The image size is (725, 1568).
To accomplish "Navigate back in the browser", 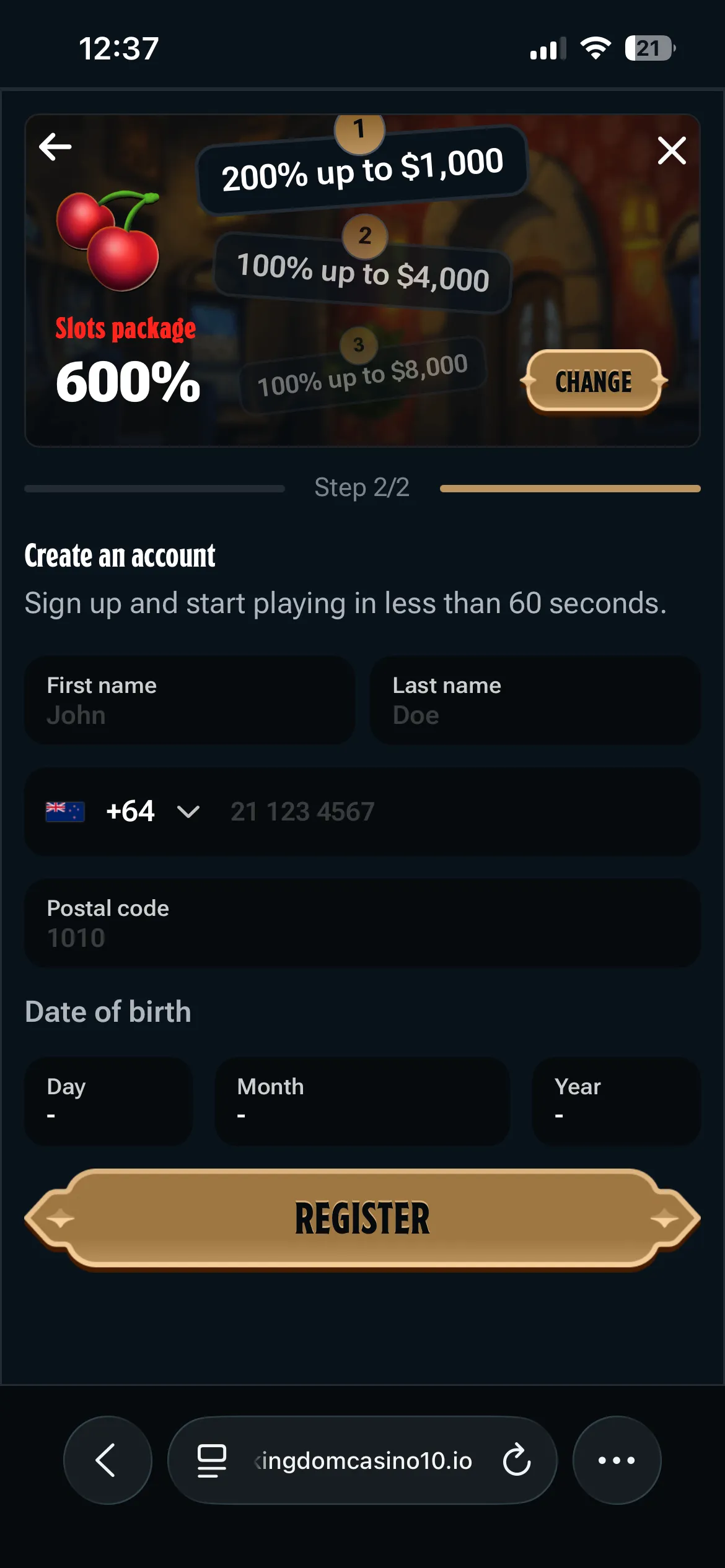I will click(x=107, y=1460).
